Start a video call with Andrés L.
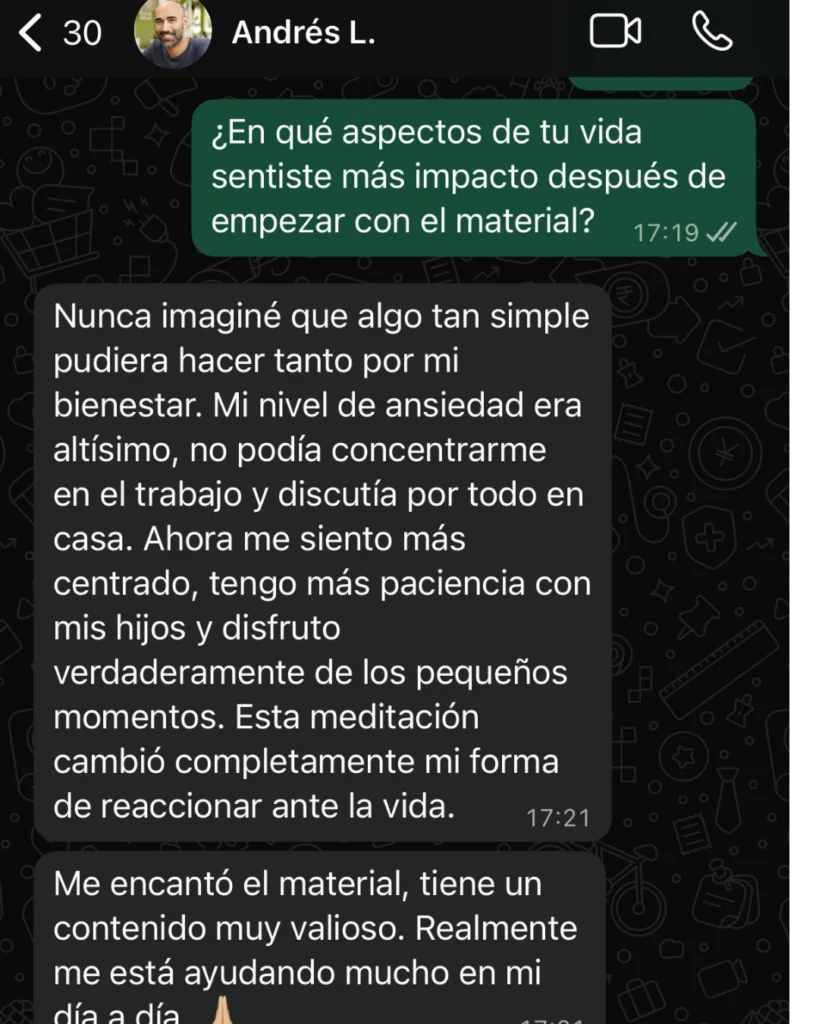 coord(615,32)
